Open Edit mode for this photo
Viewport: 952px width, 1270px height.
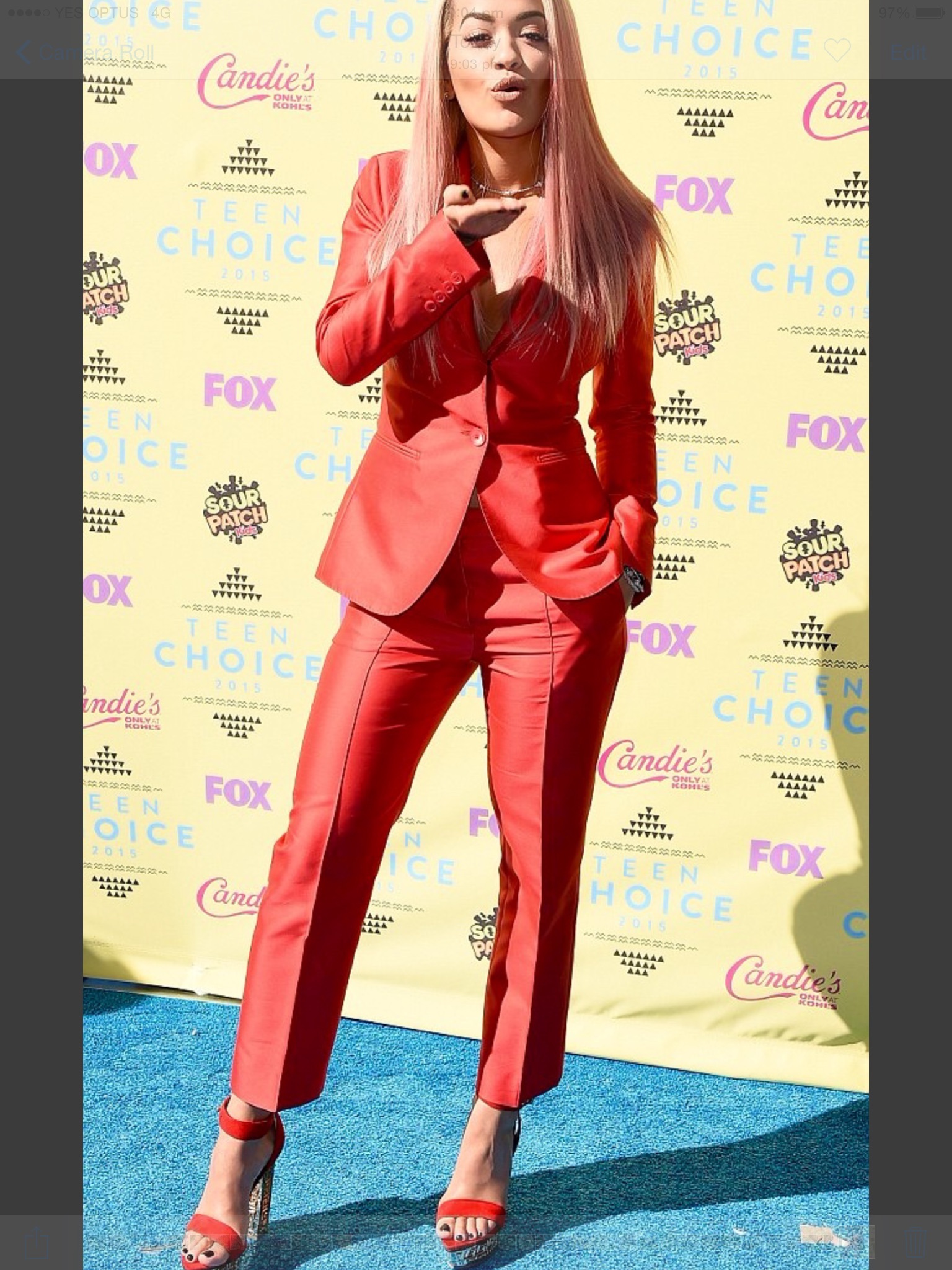click(x=909, y=52)
